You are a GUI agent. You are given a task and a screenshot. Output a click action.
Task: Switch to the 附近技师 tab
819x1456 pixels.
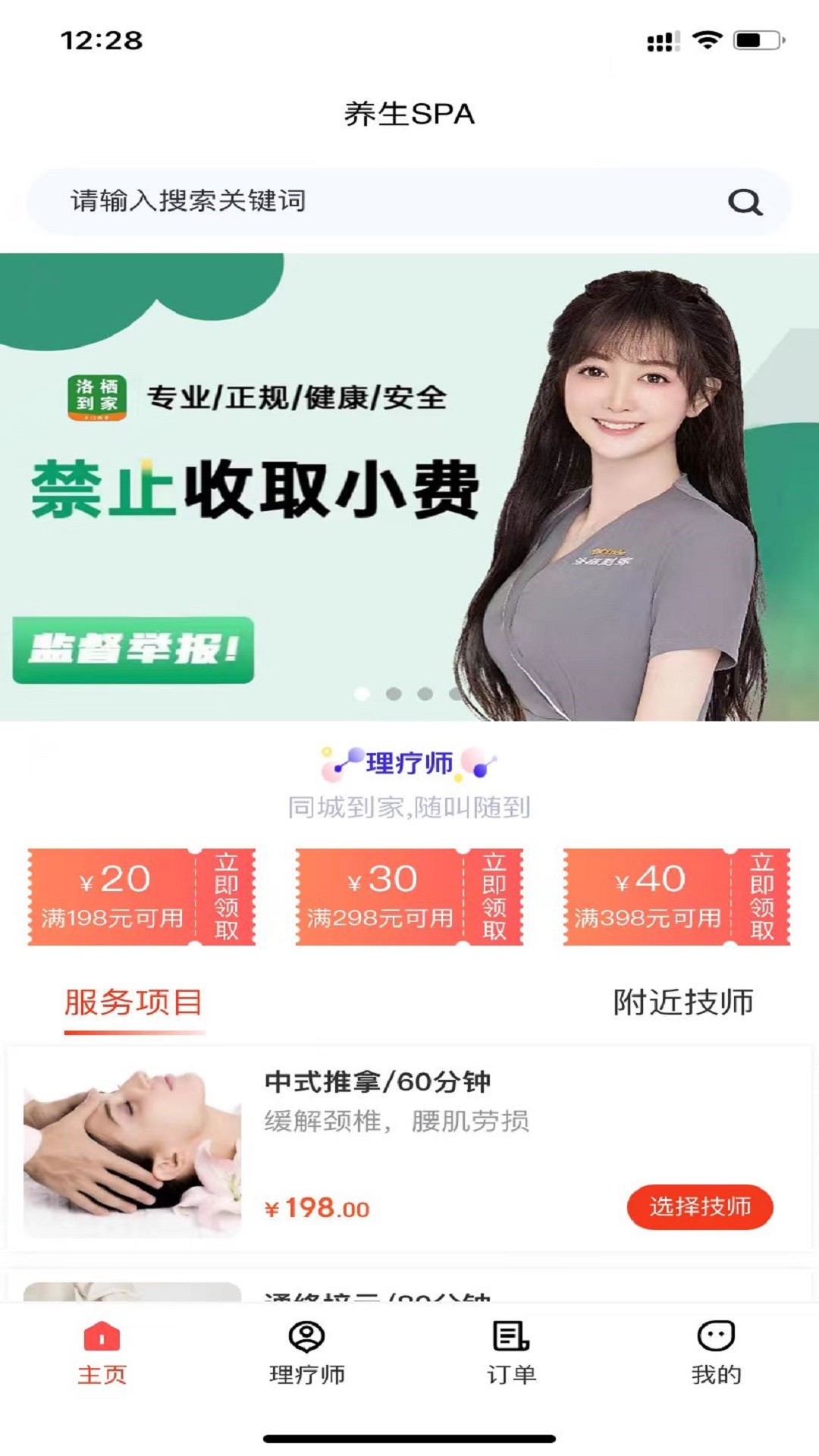pyautogui.click(x=682, y=1003)
